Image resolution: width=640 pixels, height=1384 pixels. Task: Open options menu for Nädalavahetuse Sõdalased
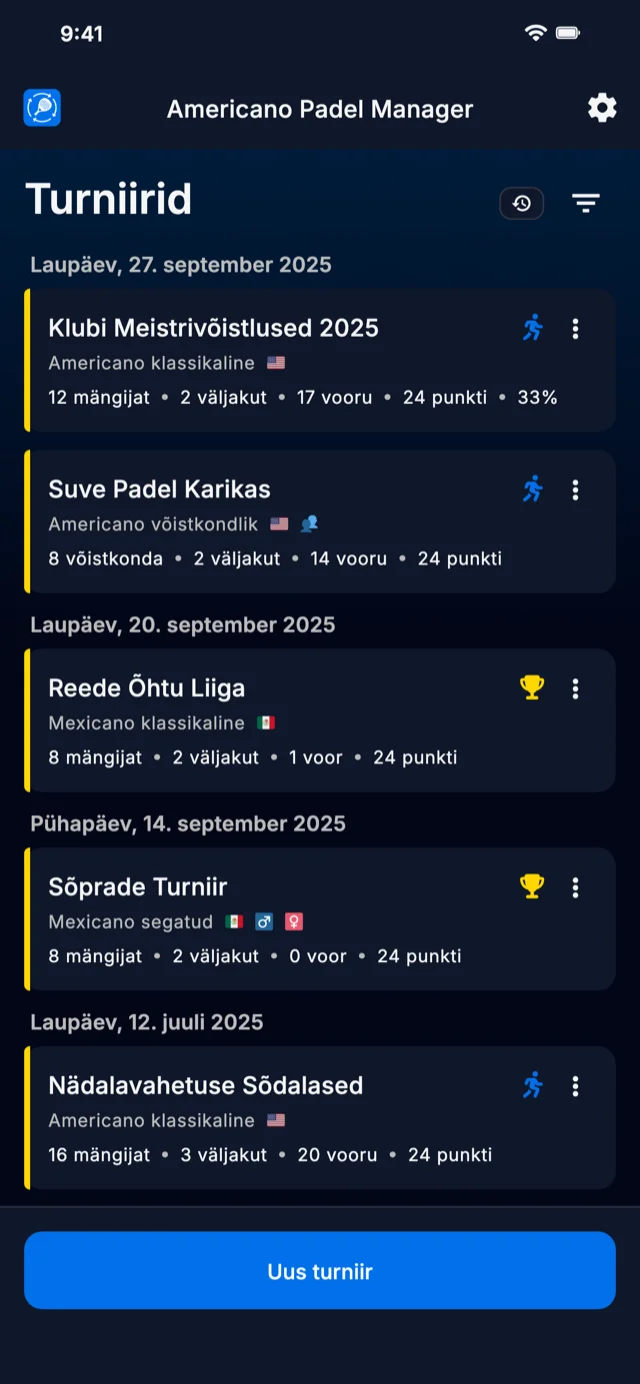coord(575,1087)
